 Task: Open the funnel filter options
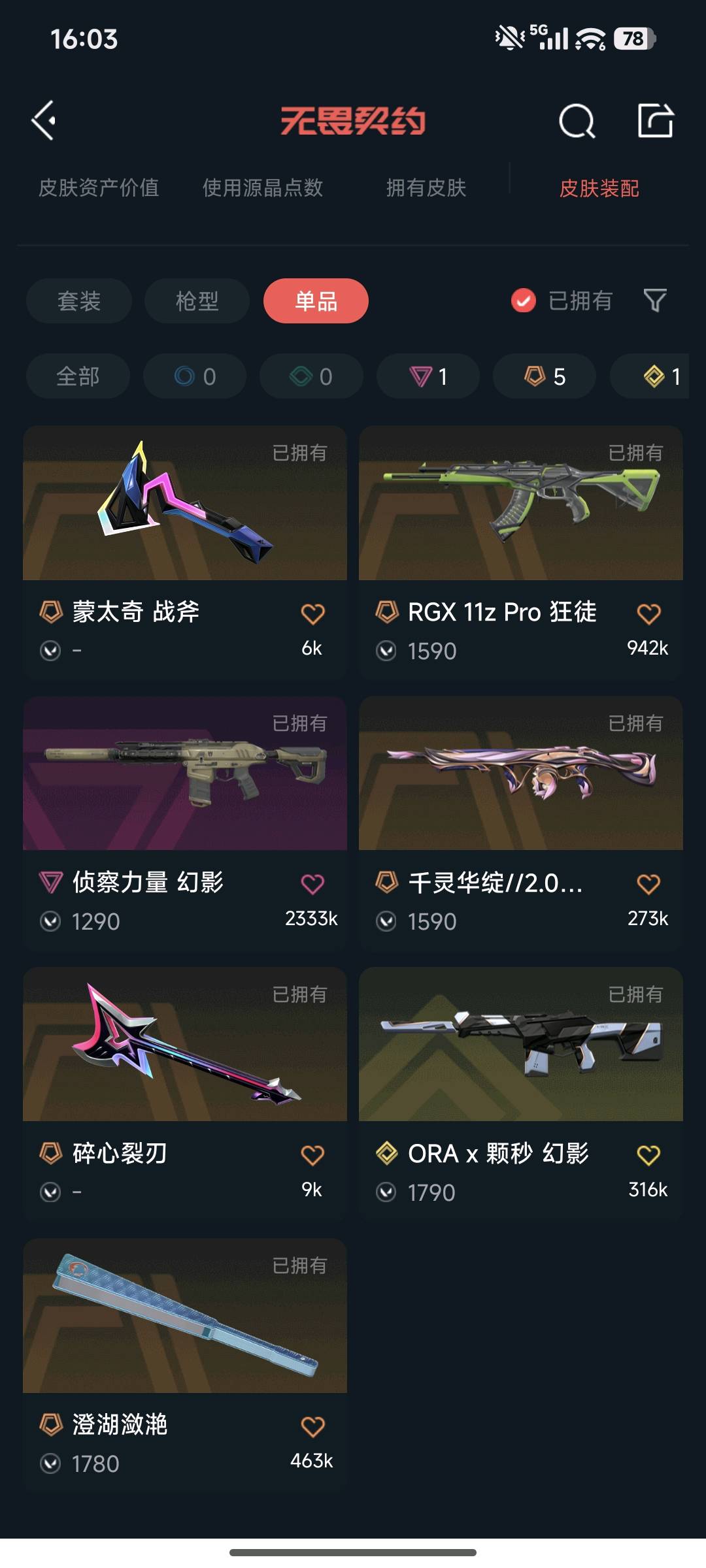[x=655, y=301]
